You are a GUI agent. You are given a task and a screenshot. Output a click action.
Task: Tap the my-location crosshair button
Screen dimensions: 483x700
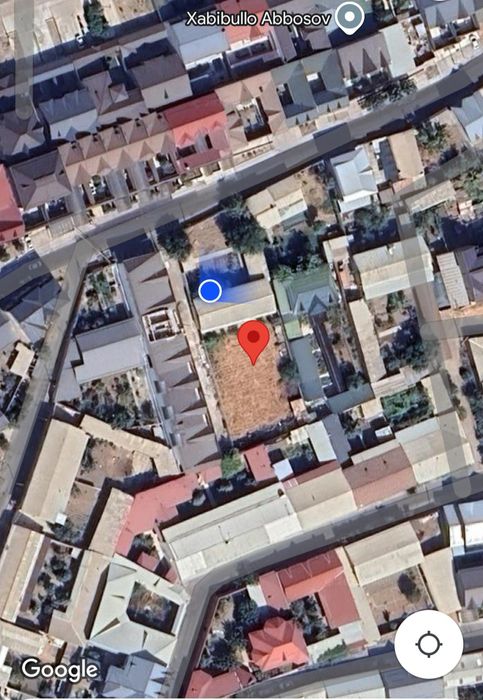click(429, 644)
